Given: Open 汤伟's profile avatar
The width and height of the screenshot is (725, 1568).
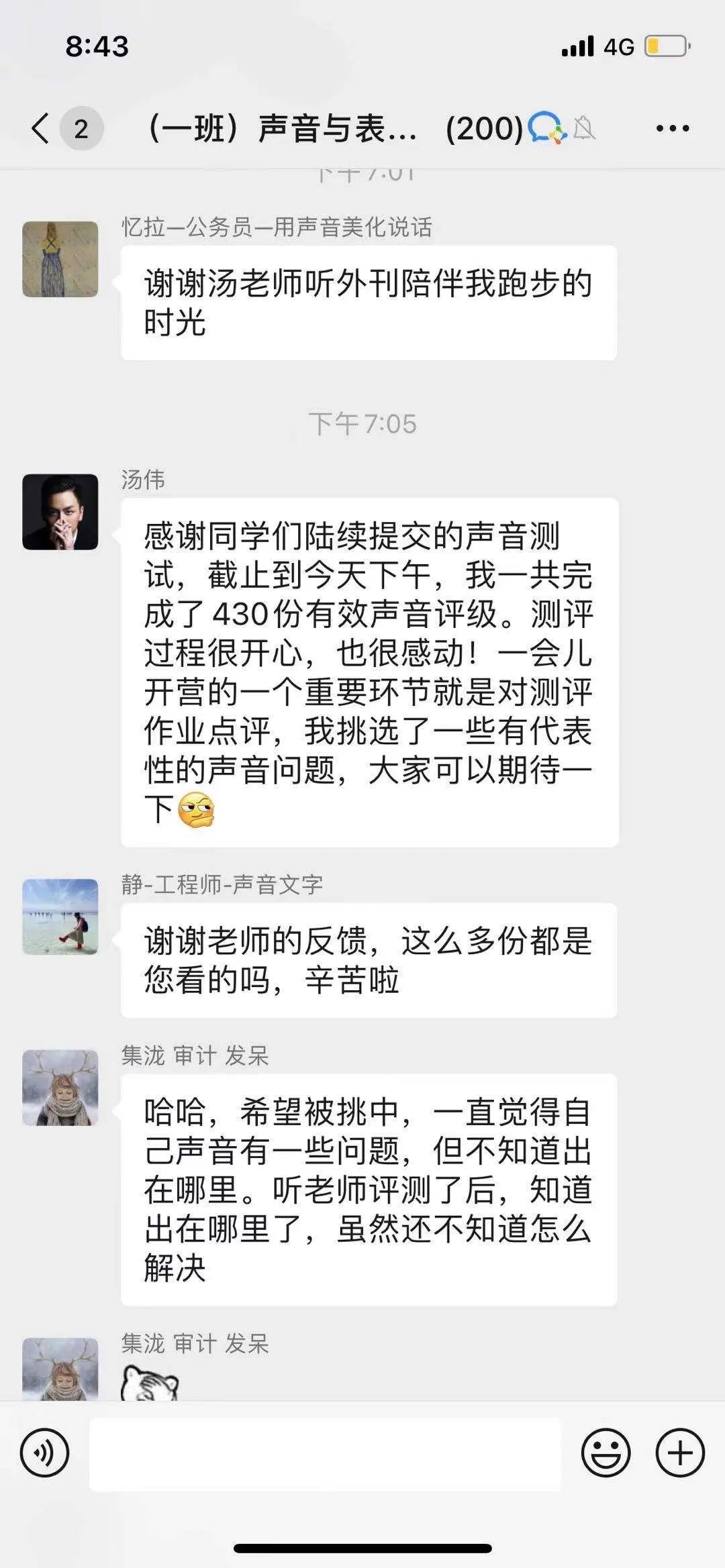Looking at the screenshot, I should pyautogui.click(x=60, y=512).
